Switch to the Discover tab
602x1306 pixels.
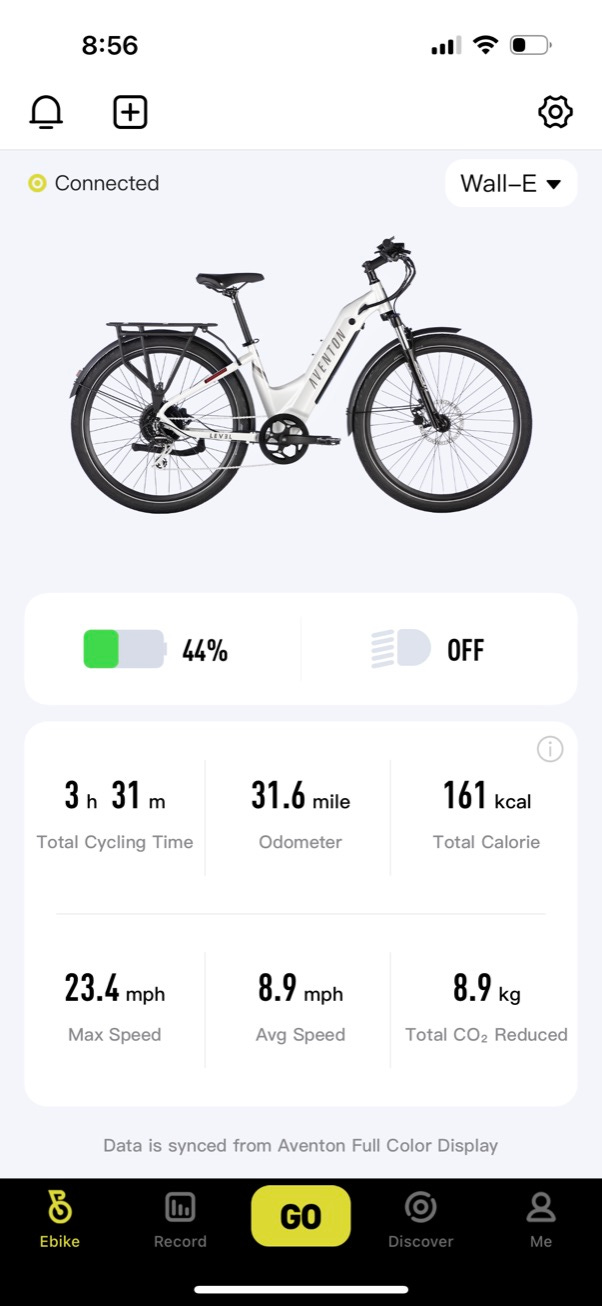click(421, 1220)
